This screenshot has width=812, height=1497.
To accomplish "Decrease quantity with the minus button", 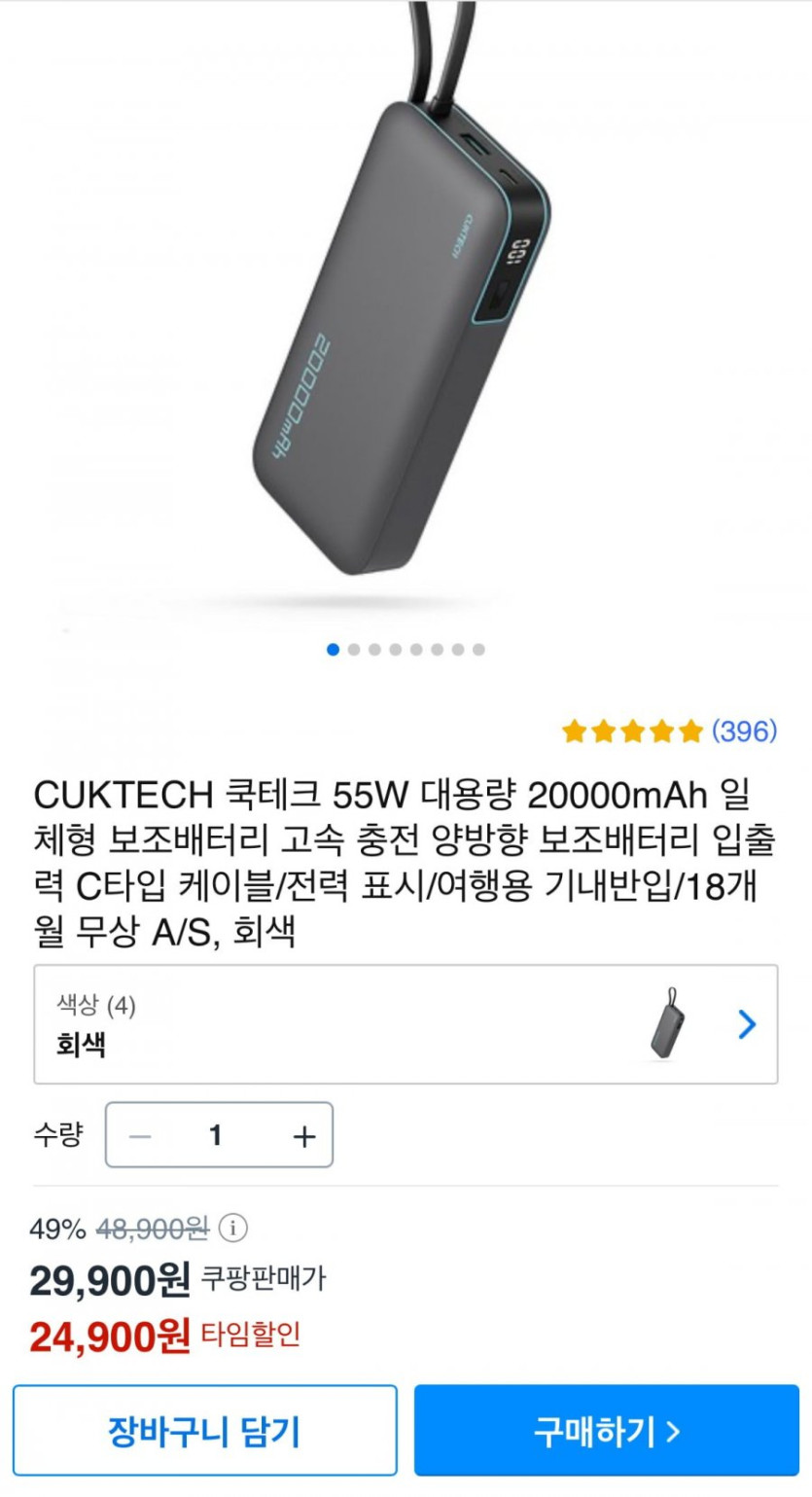I will click(140, 1135).
